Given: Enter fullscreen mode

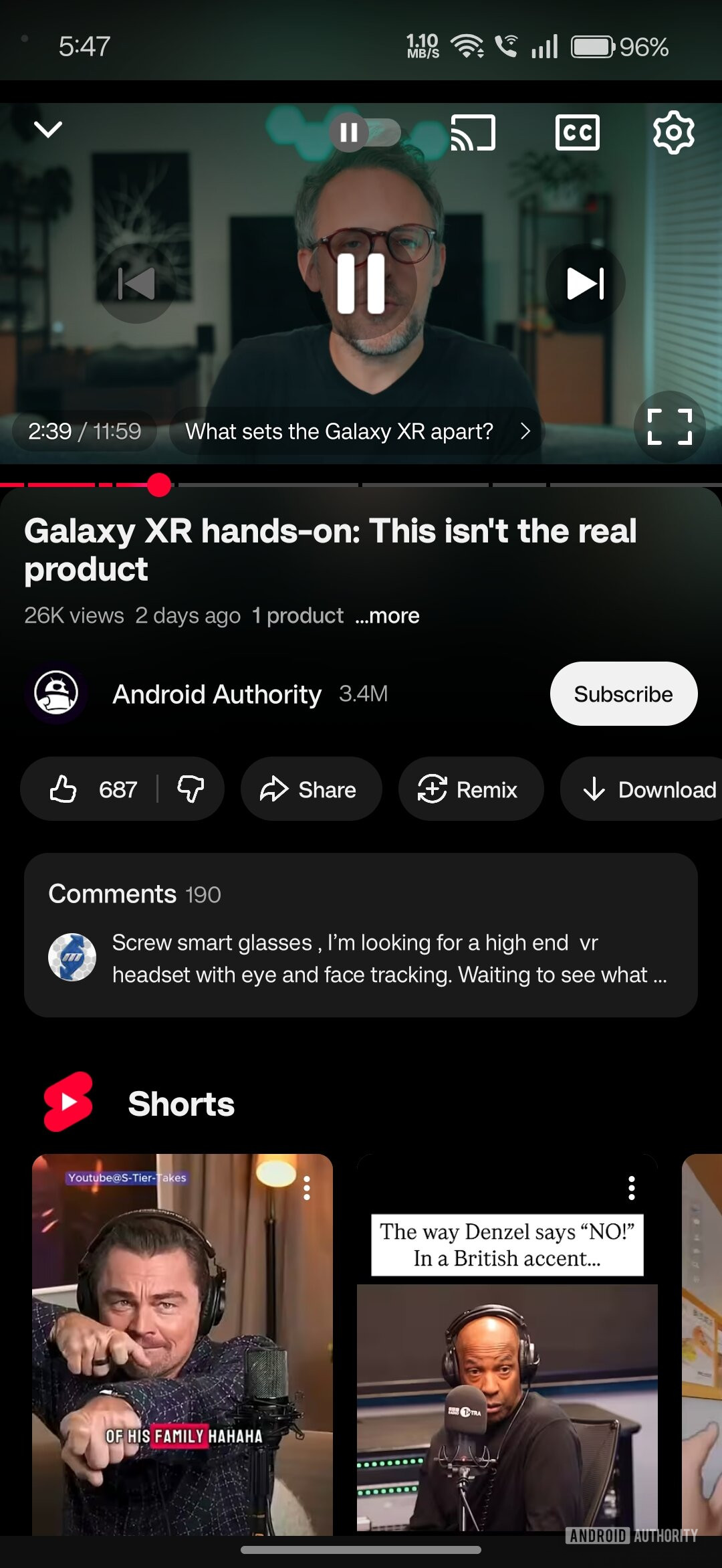Looking at the screenshot, I should [x=669, y=427].
